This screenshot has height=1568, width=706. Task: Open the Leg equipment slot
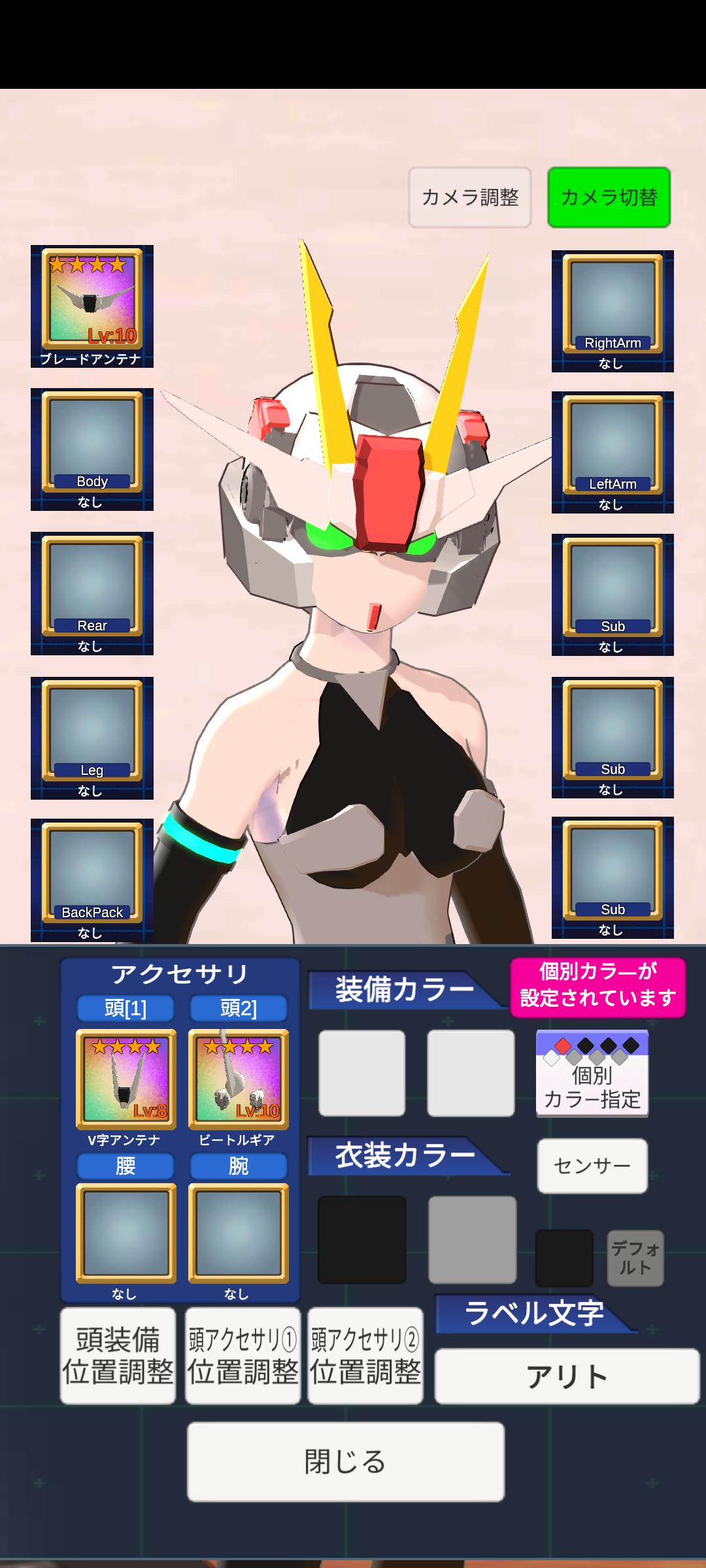[92, 730]
